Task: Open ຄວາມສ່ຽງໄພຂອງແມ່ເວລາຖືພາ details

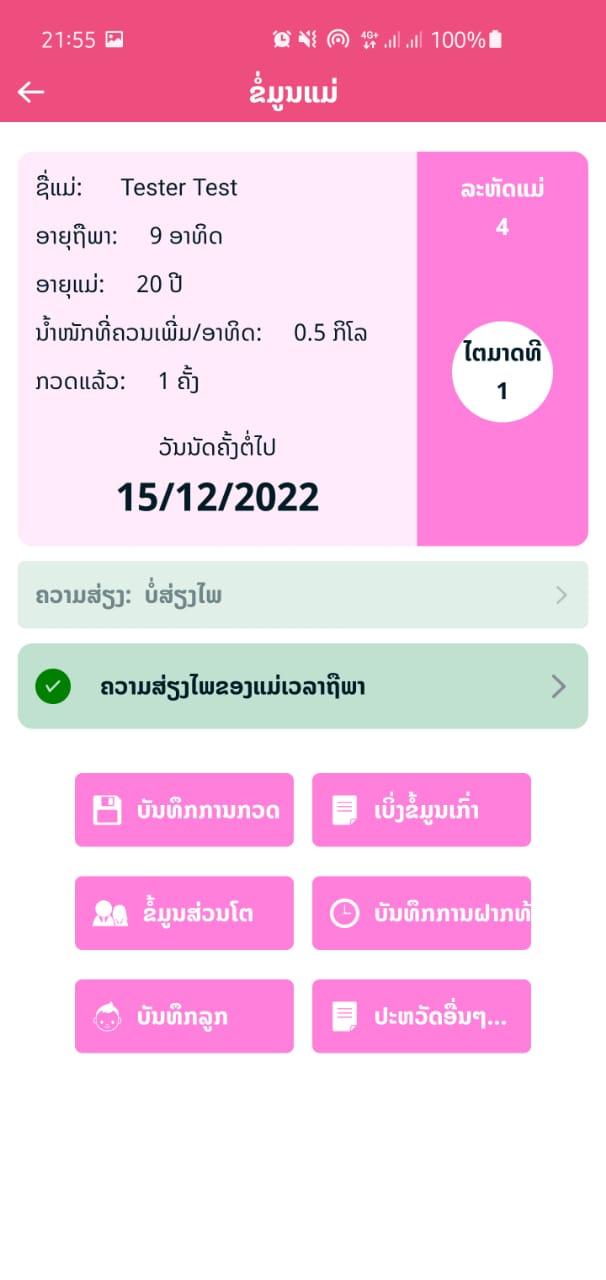Action: [x=302, y=687]
